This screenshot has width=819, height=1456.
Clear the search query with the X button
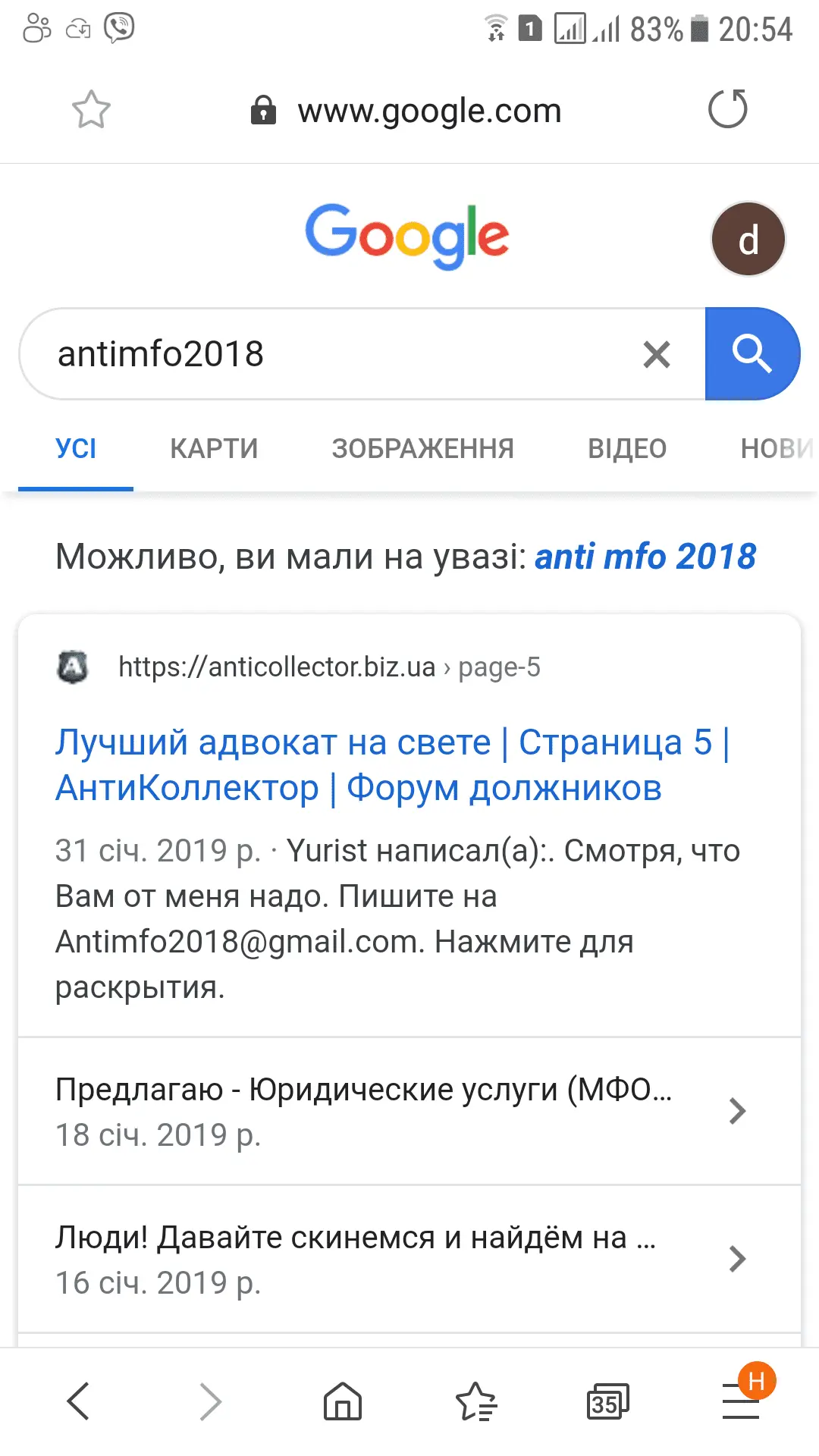pyautogui.click(x=656, y=353)
